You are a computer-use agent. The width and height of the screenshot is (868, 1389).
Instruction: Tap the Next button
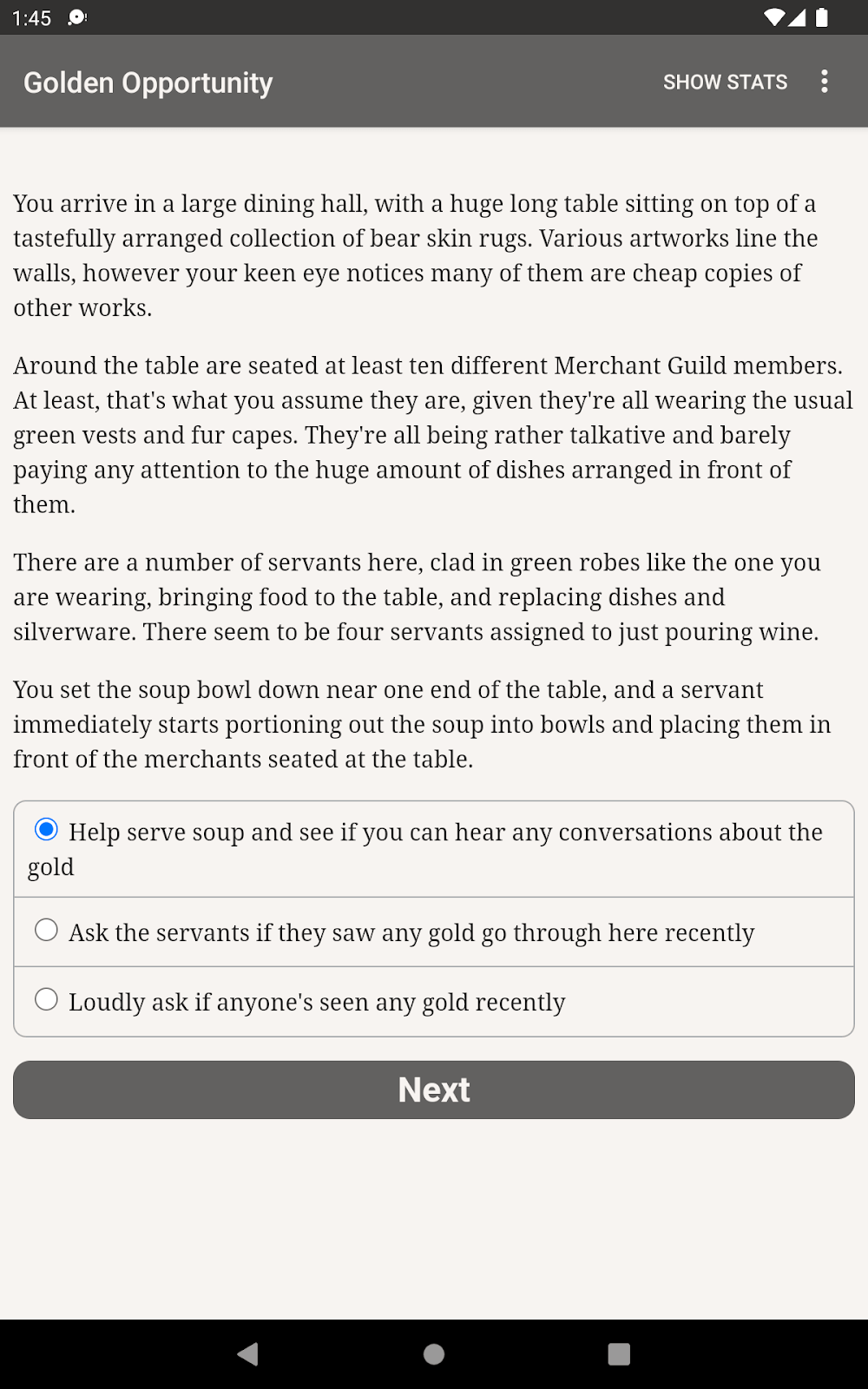coord(434,1089)
